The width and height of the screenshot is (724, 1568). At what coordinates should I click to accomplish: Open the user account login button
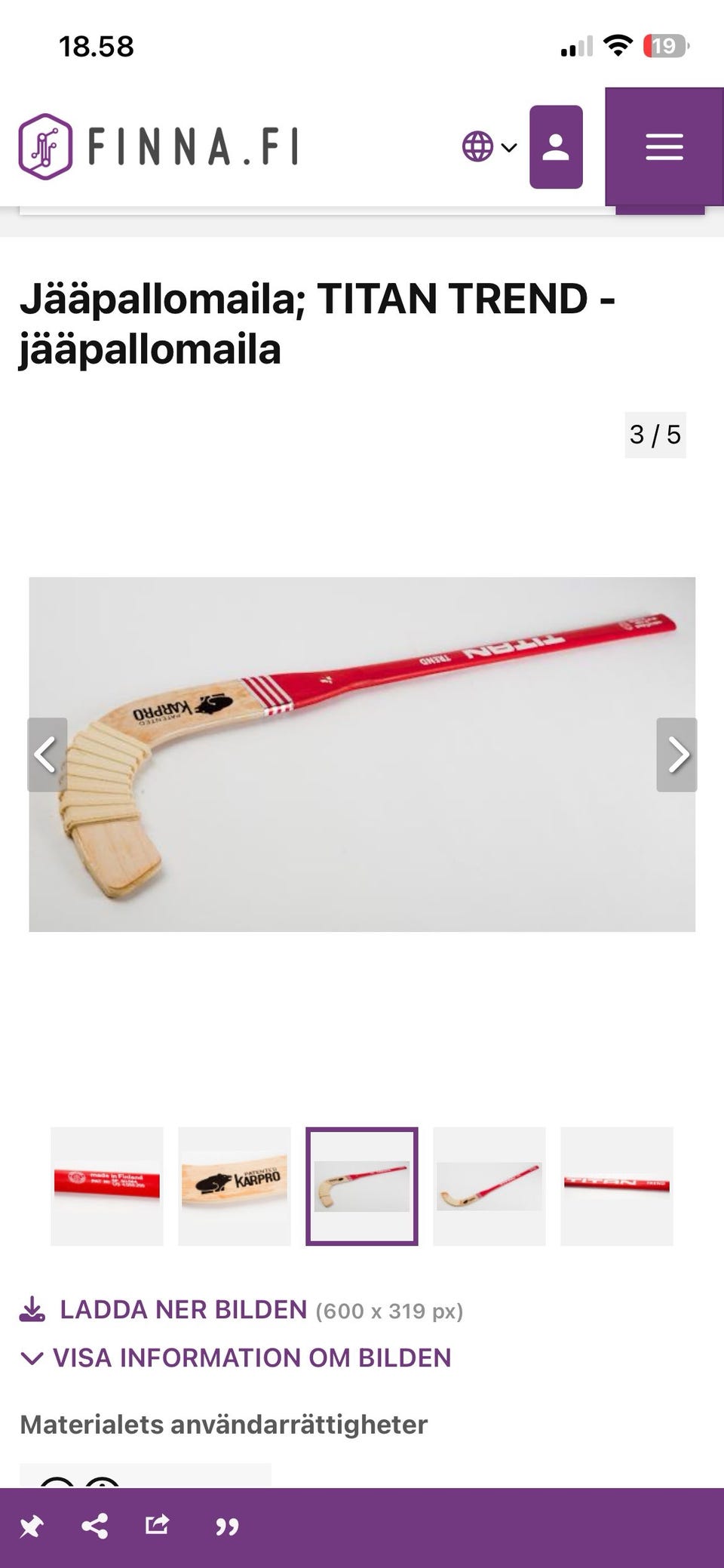point(556,146)
